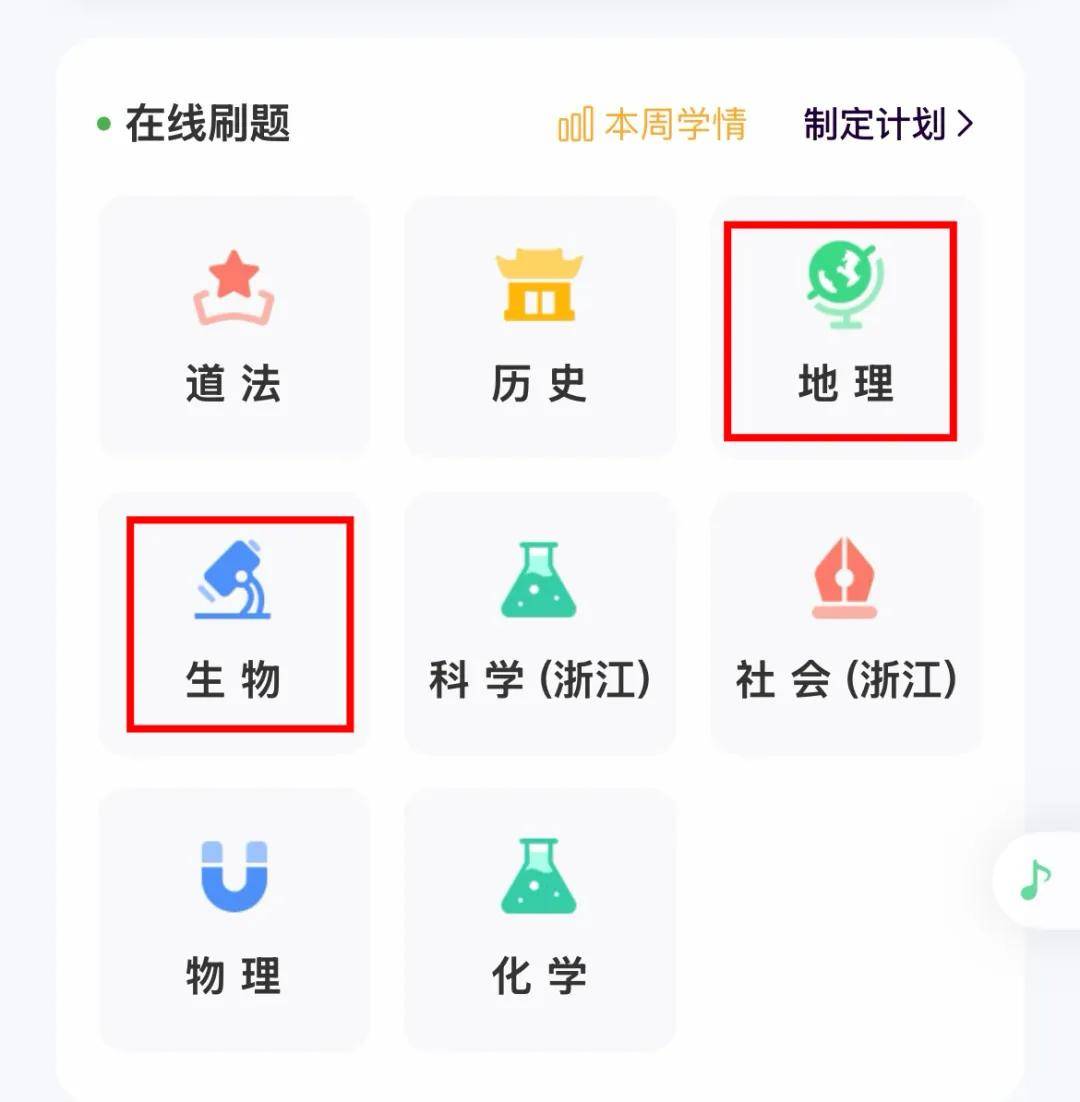Open 地理 question practice
Image resolution: width=1080 pixels, height=1102 pixels.
845,327
